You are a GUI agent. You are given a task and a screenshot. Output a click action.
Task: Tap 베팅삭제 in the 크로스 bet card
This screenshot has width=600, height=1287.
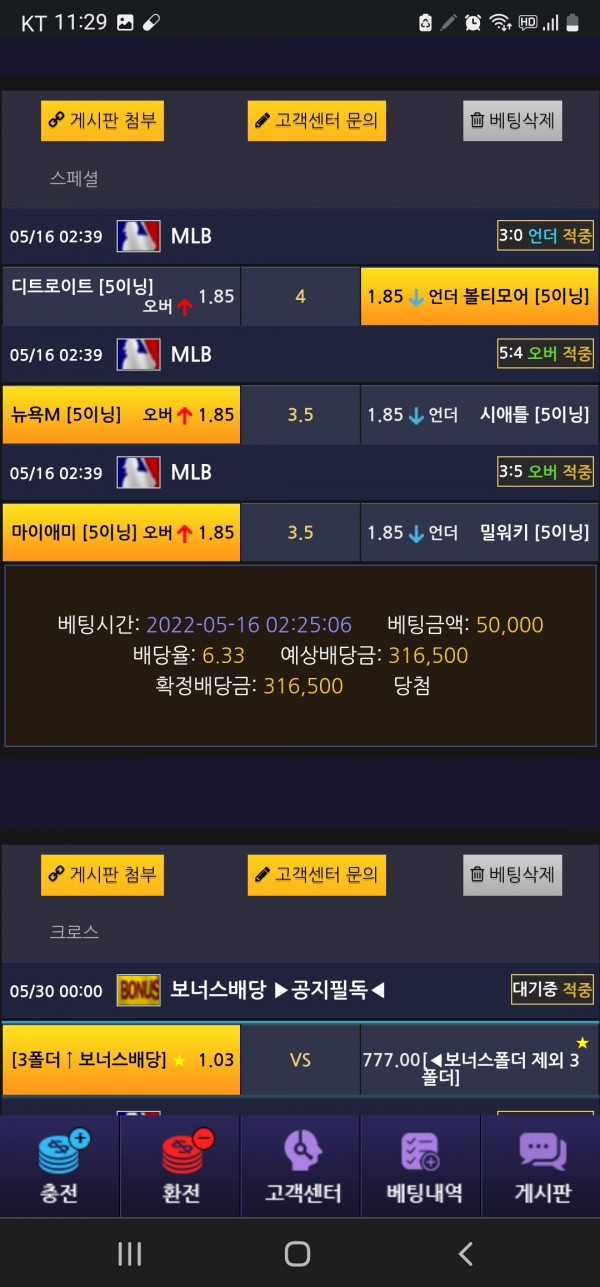[513, 875]
